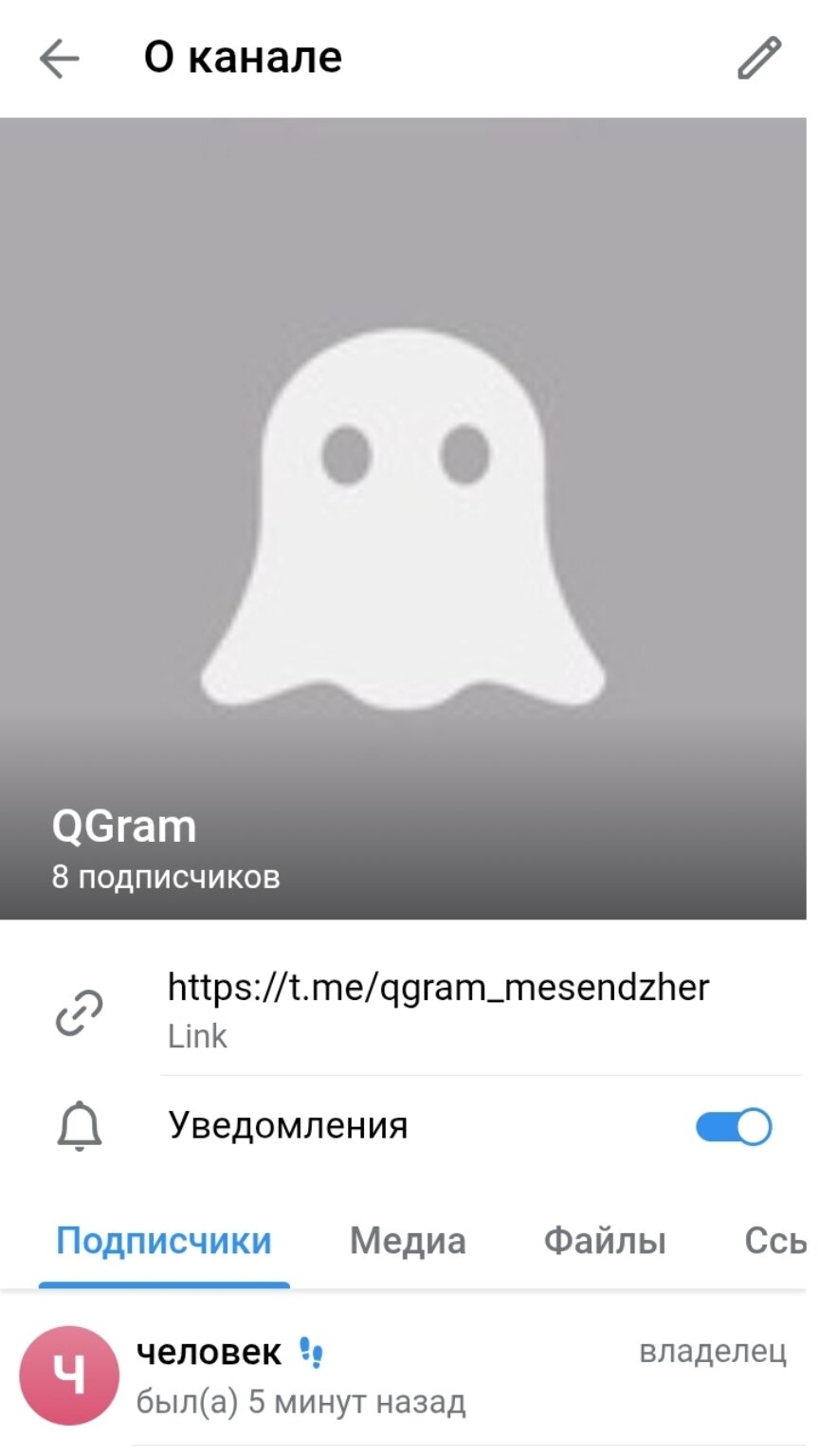Toggle the Уведомления switch off
Viewport: 819px width, 1456px height.
point(734,1127)
